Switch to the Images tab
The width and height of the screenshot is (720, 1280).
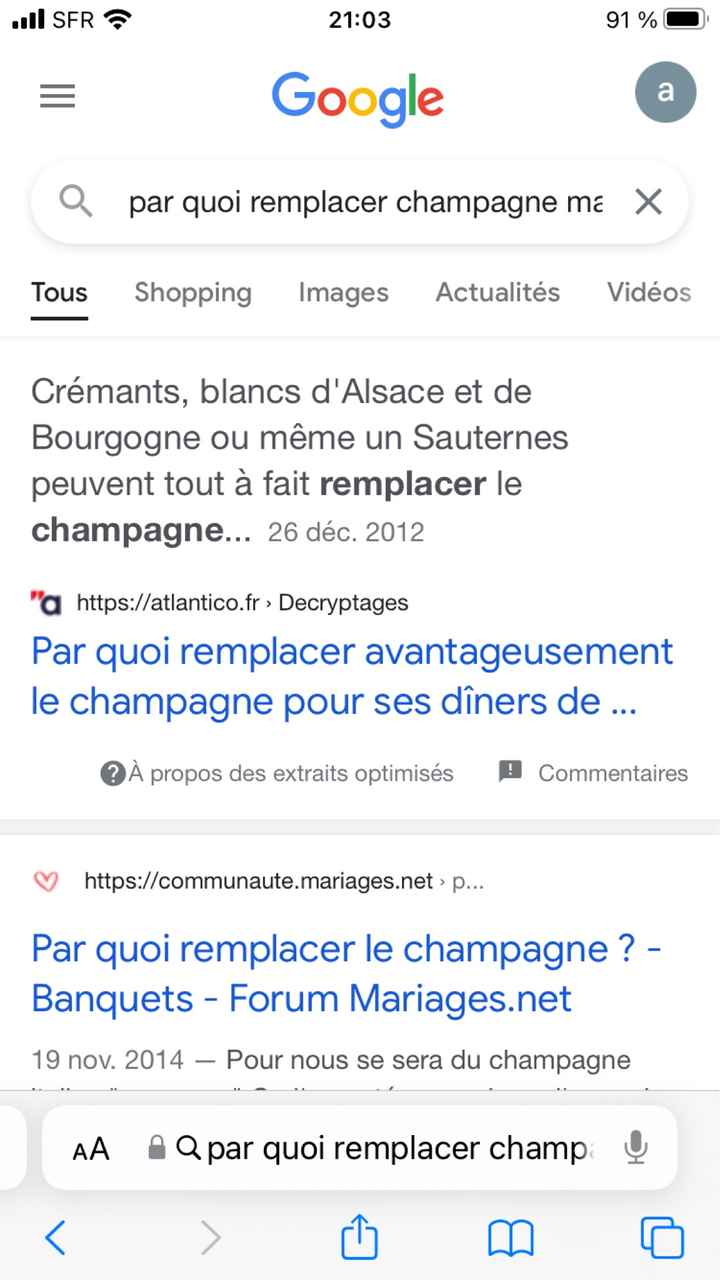(343, 292)
